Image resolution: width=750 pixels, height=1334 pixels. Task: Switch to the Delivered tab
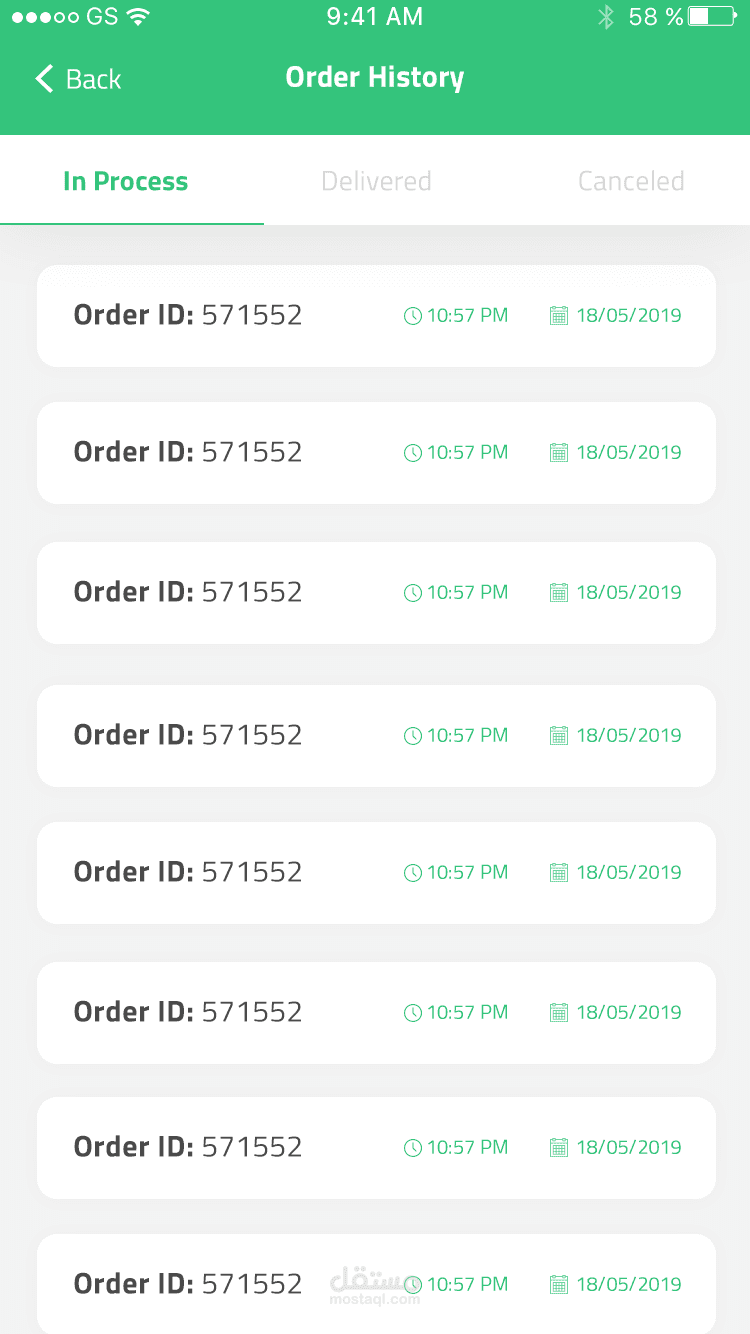pos(376,181)
